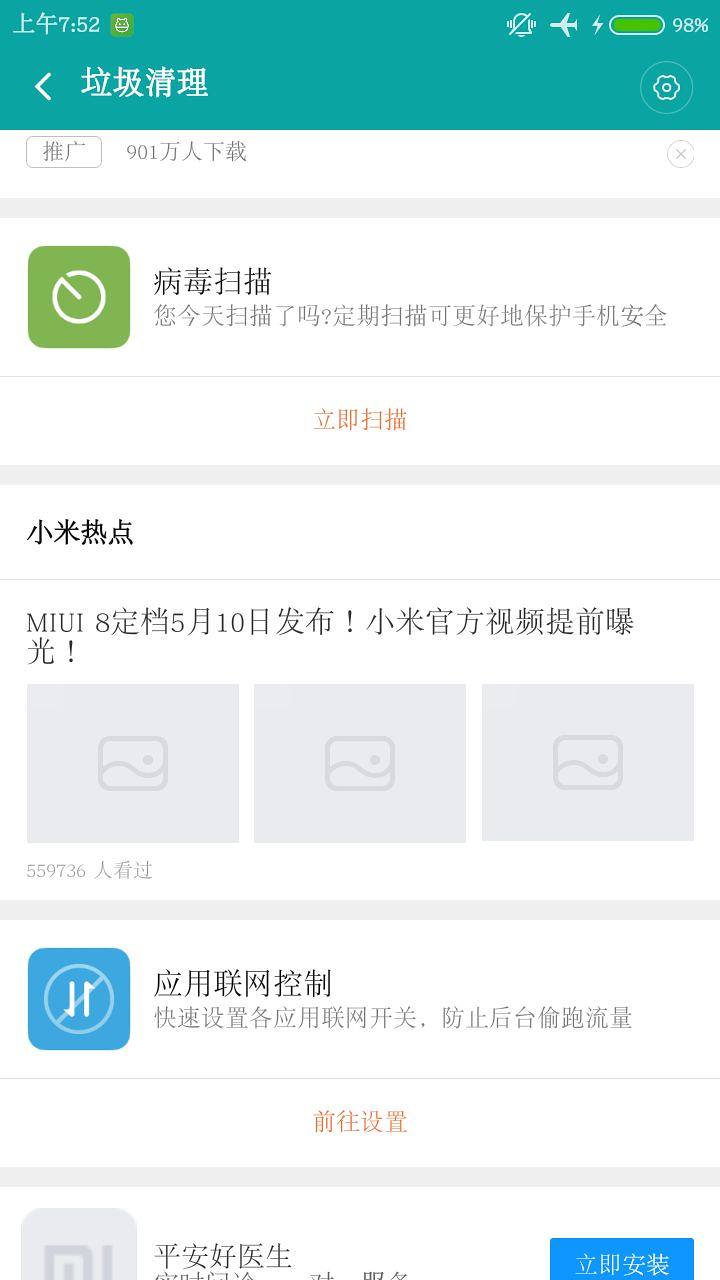Tap the rightmost article image placeholder
The height and width of the screenshot is (1280, 720).
coord(588,762)
